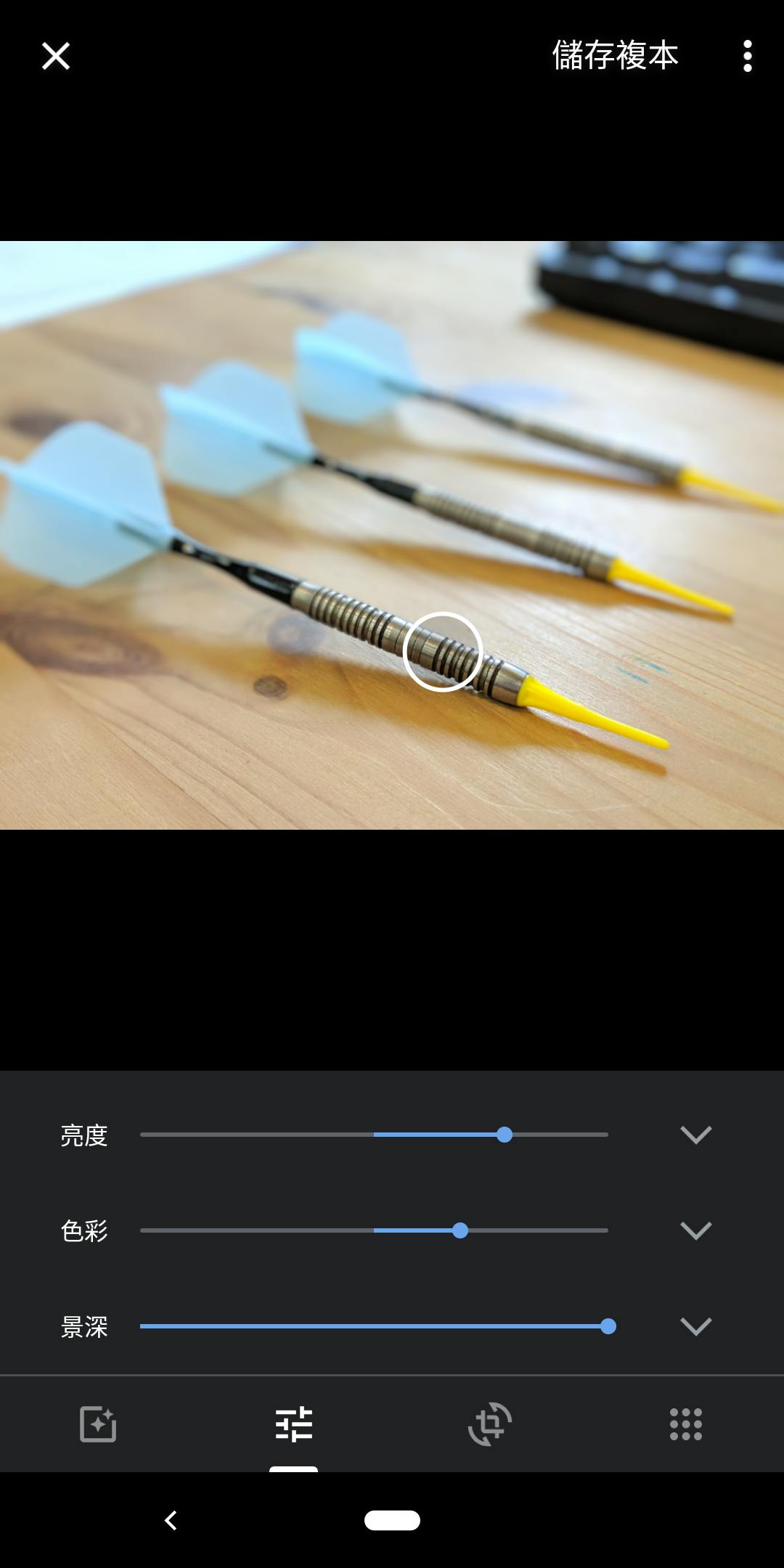Expand the 色彩 options chevron
784x1568 pixels.
tap(695, 1230)
